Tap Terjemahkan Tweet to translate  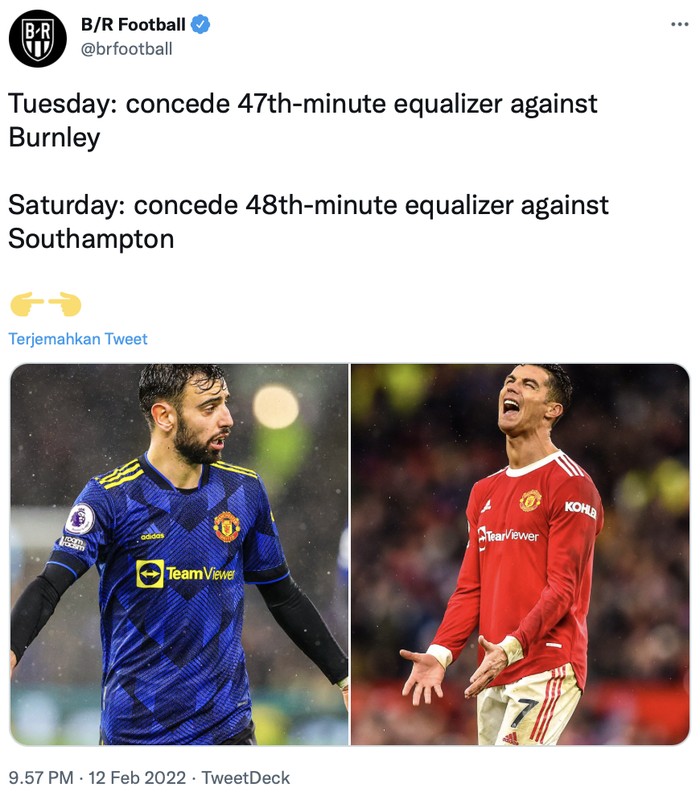pos(78,339)
